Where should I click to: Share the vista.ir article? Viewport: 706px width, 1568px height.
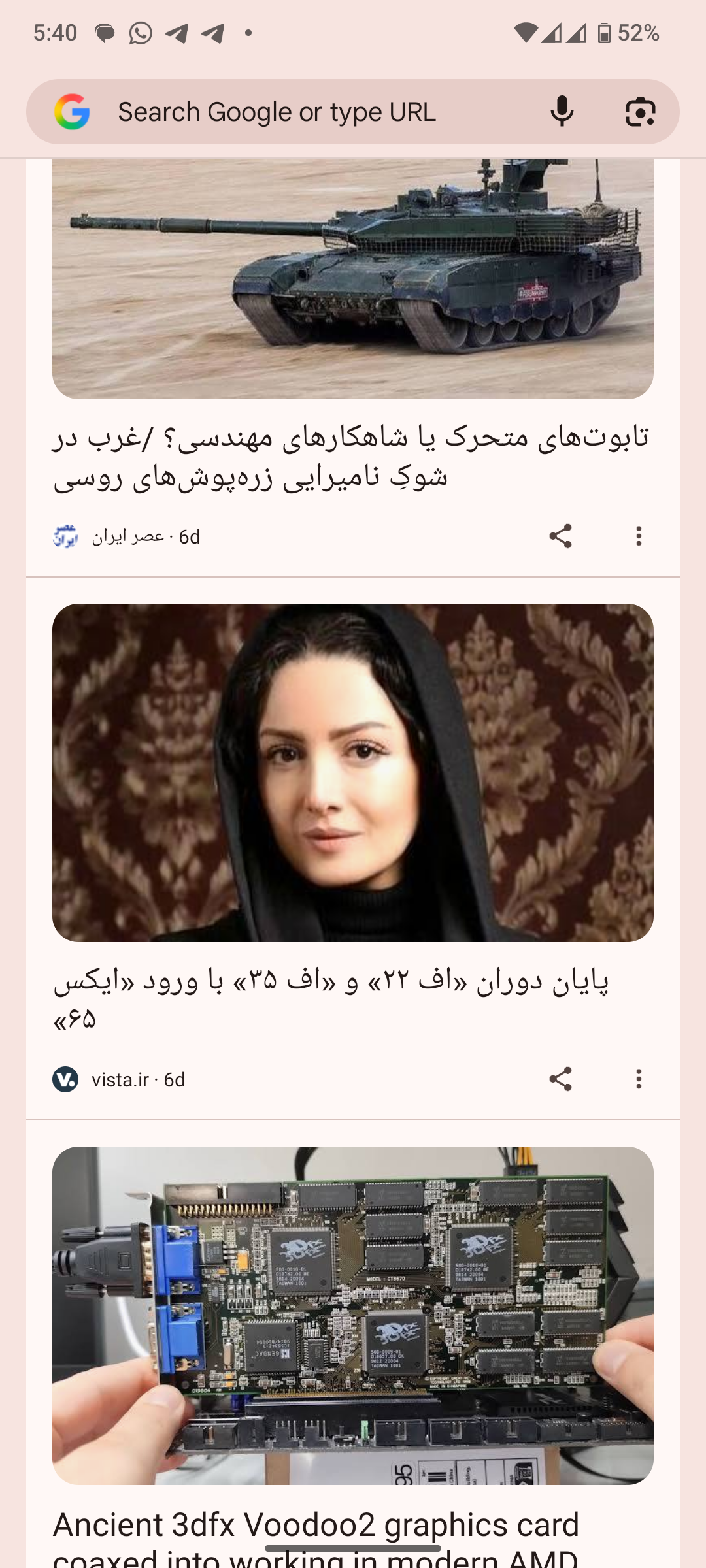pos(560,1079)
